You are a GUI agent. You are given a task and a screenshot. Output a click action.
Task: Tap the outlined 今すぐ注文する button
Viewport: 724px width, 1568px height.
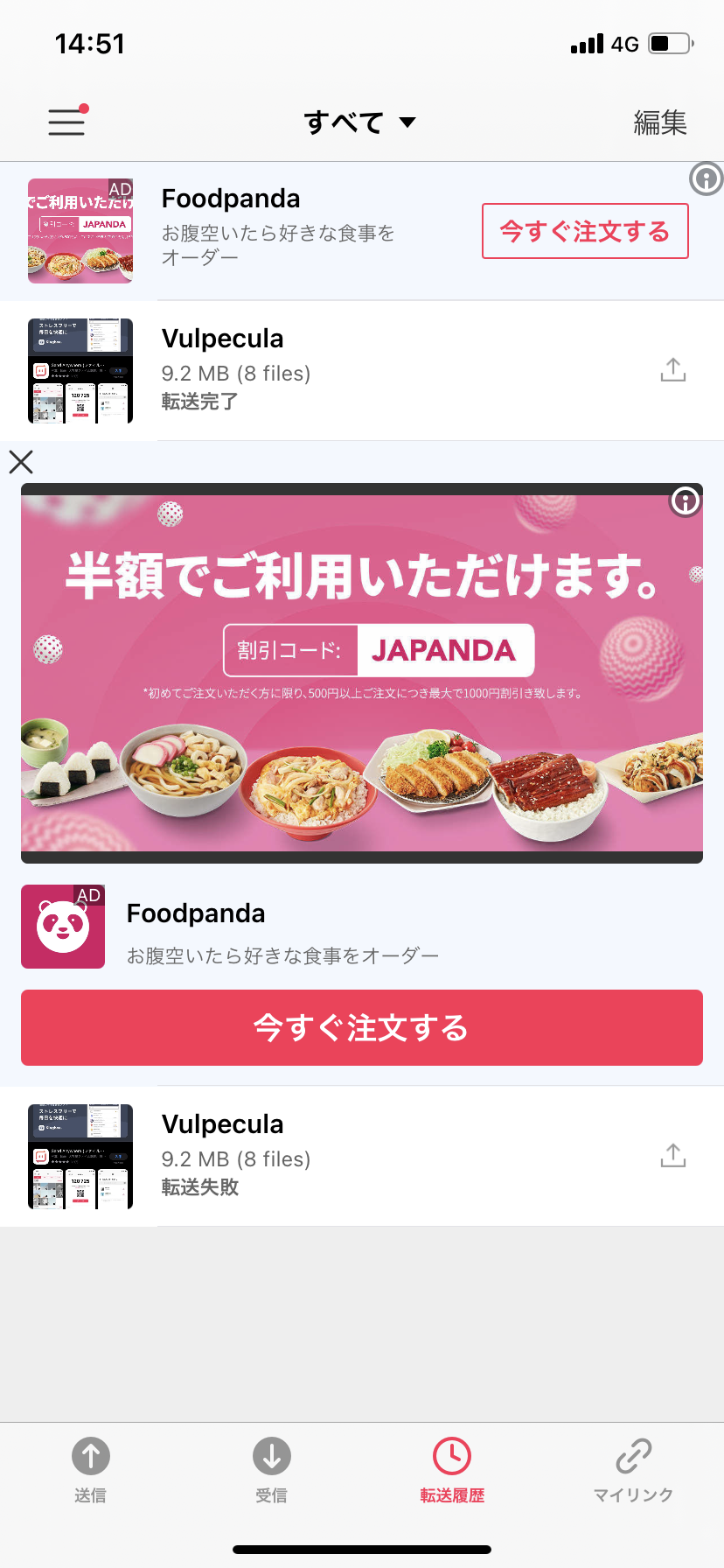tap(585, 231)
